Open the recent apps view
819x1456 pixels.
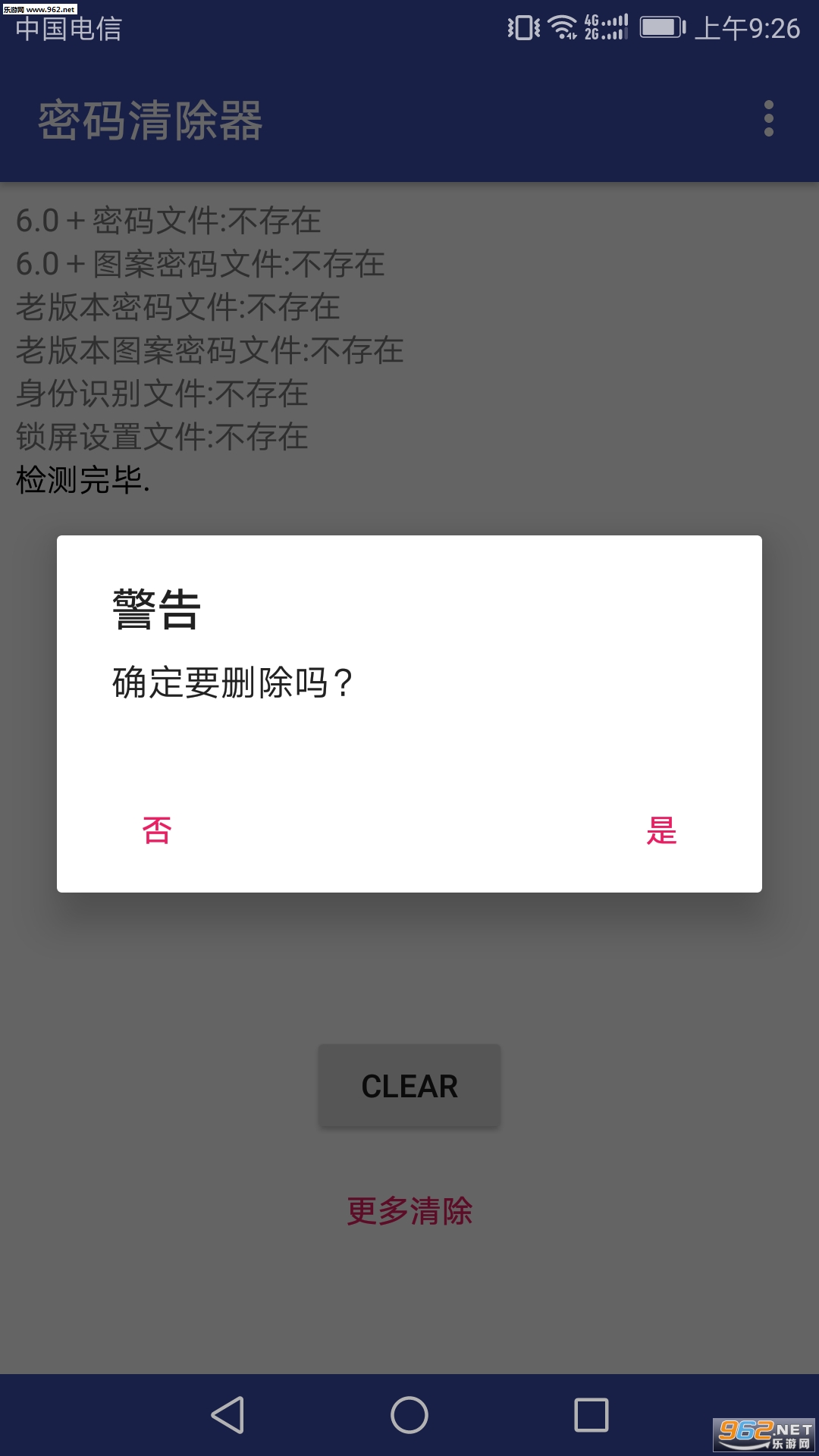(591, 1415)
